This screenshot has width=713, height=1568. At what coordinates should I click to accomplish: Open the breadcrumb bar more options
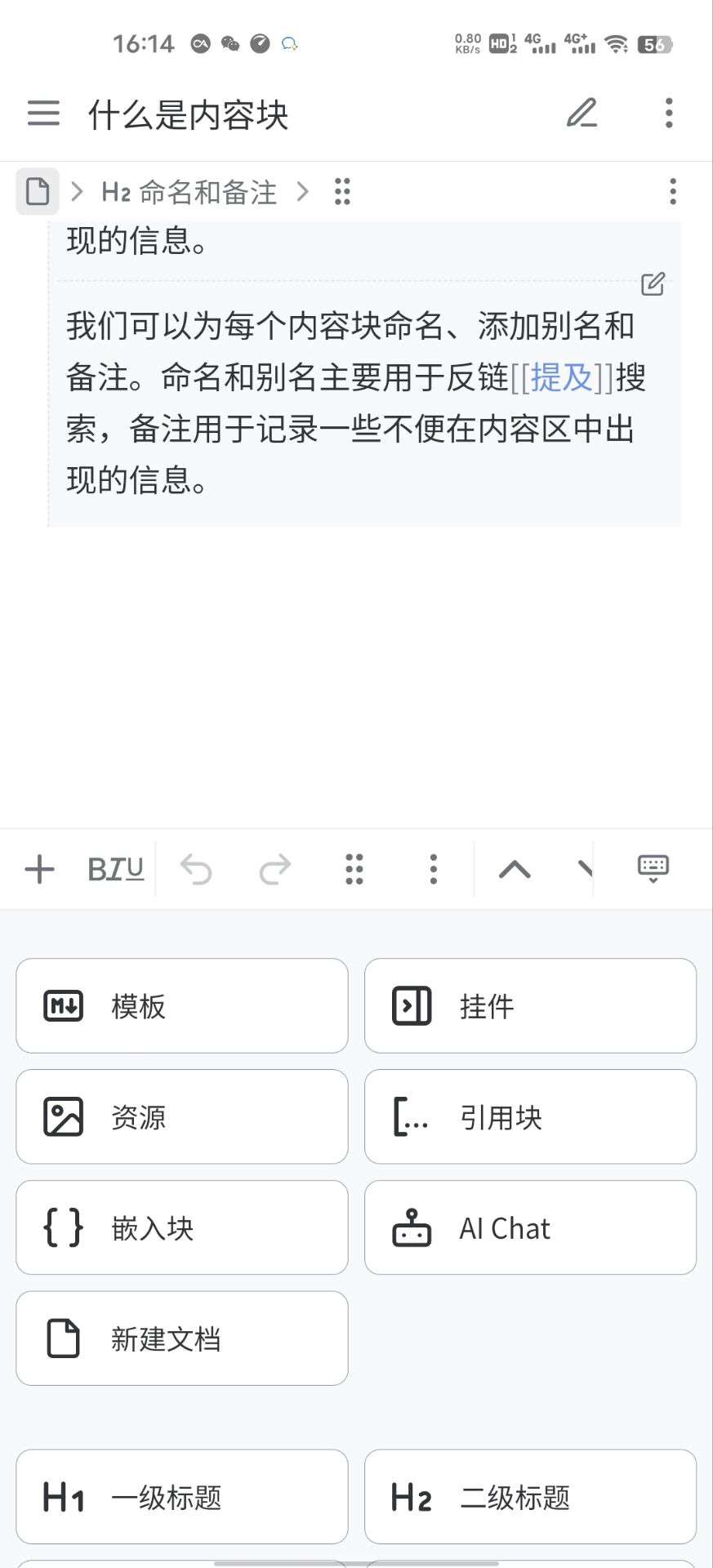click(x=673, y=192)
